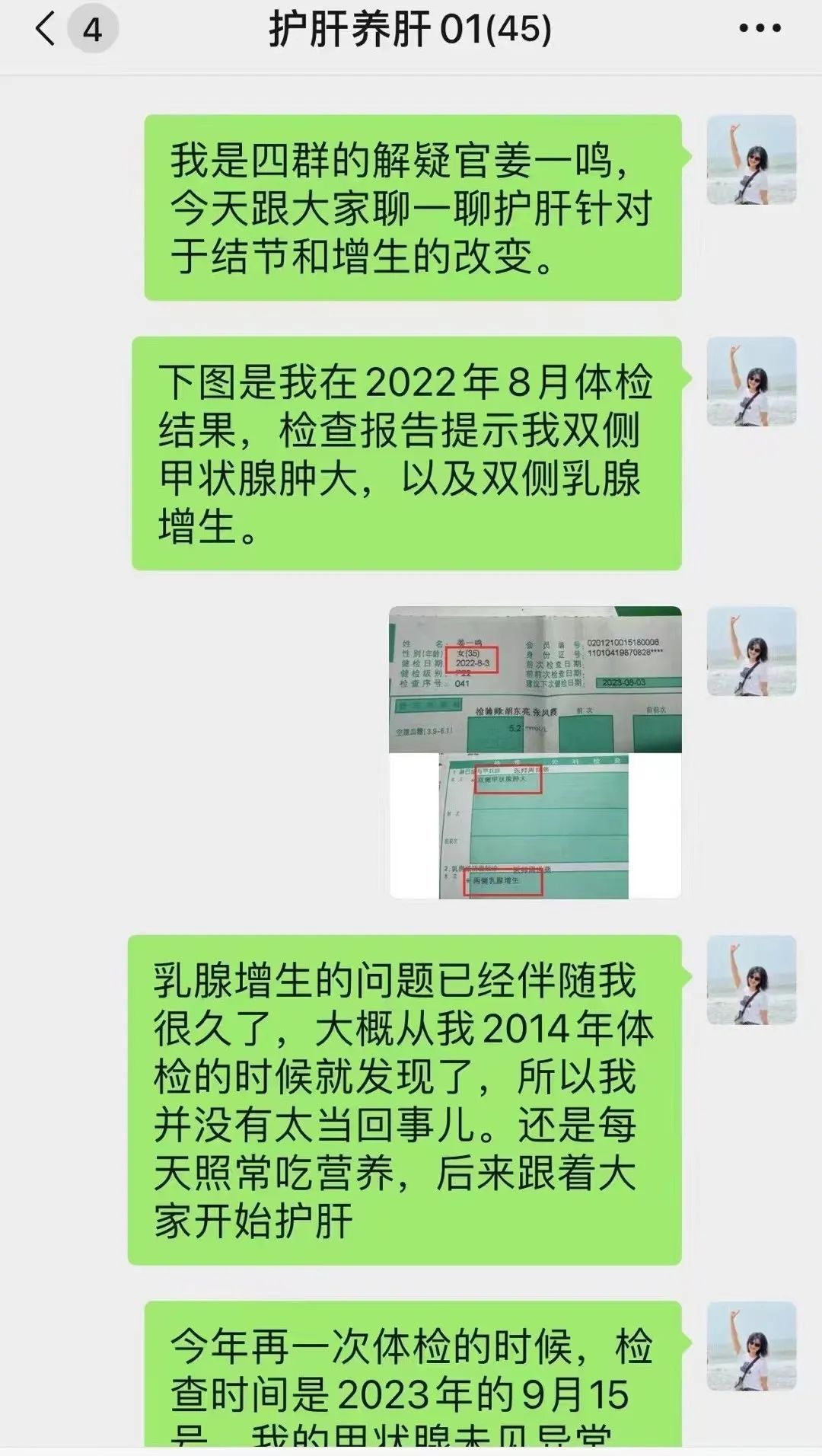Go back to the chat list

[x=47, y=30]
